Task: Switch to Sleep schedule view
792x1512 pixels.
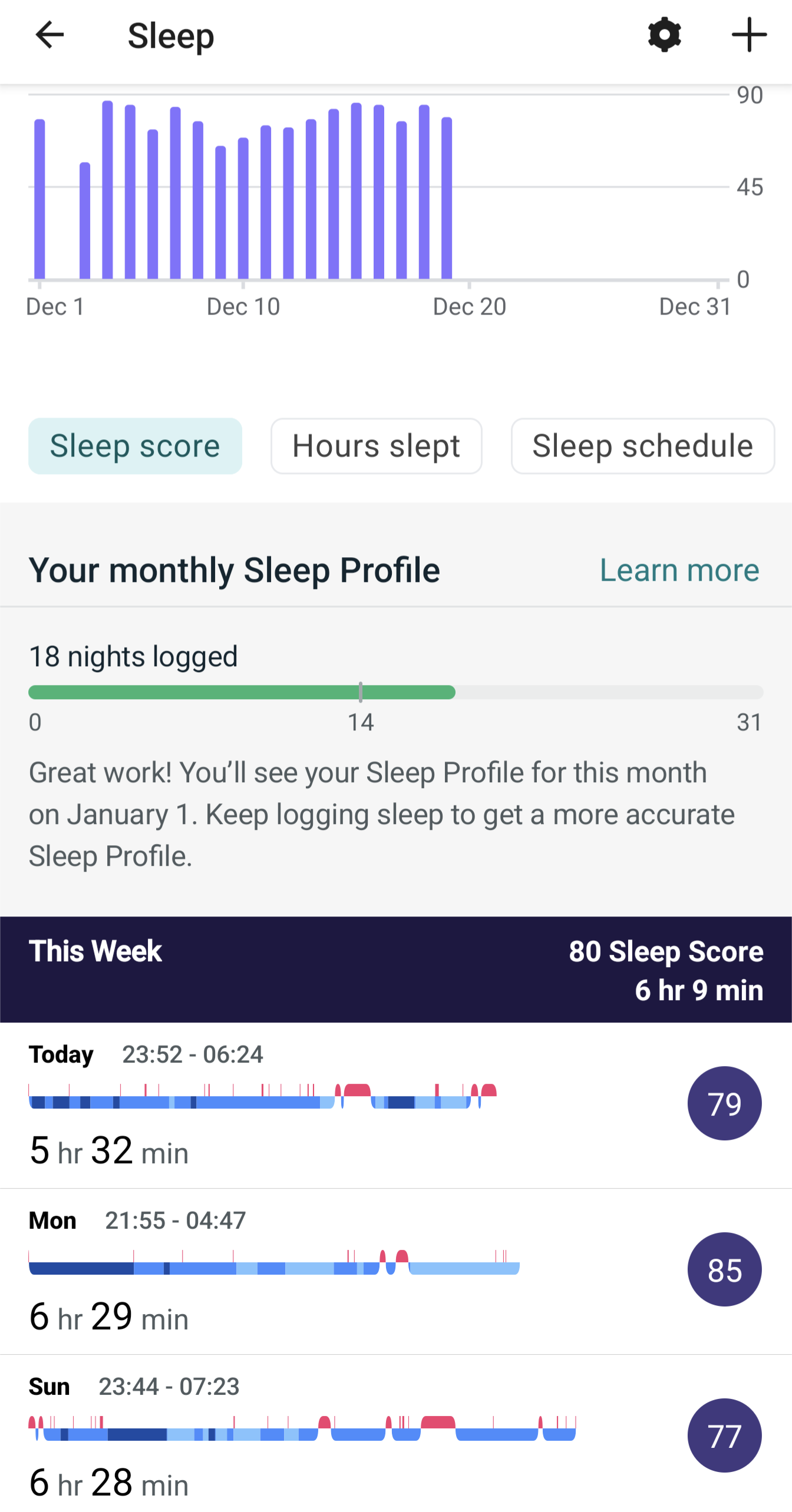Action: click(x=642, y=446)
